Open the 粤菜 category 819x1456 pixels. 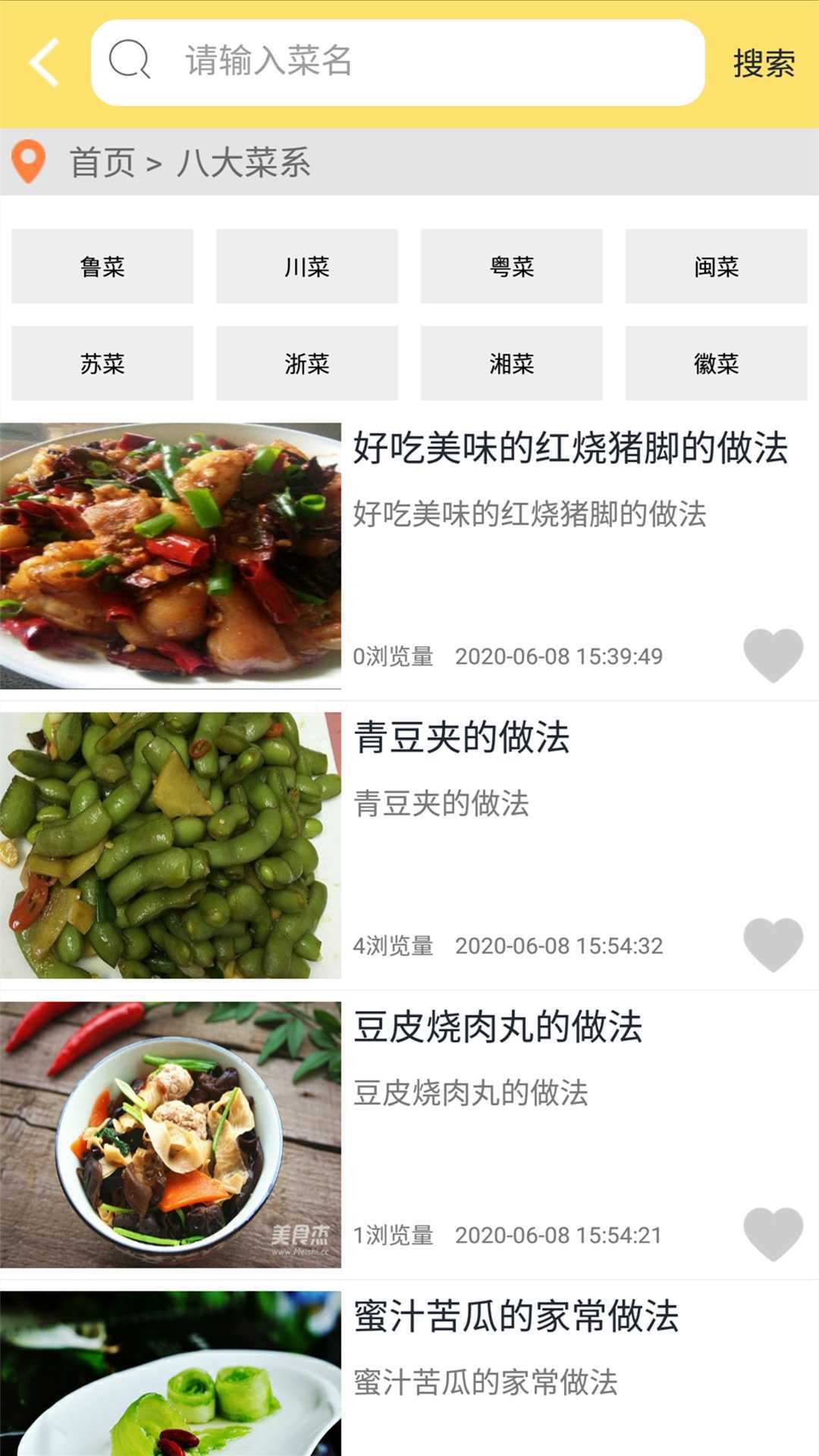(511, 265)
